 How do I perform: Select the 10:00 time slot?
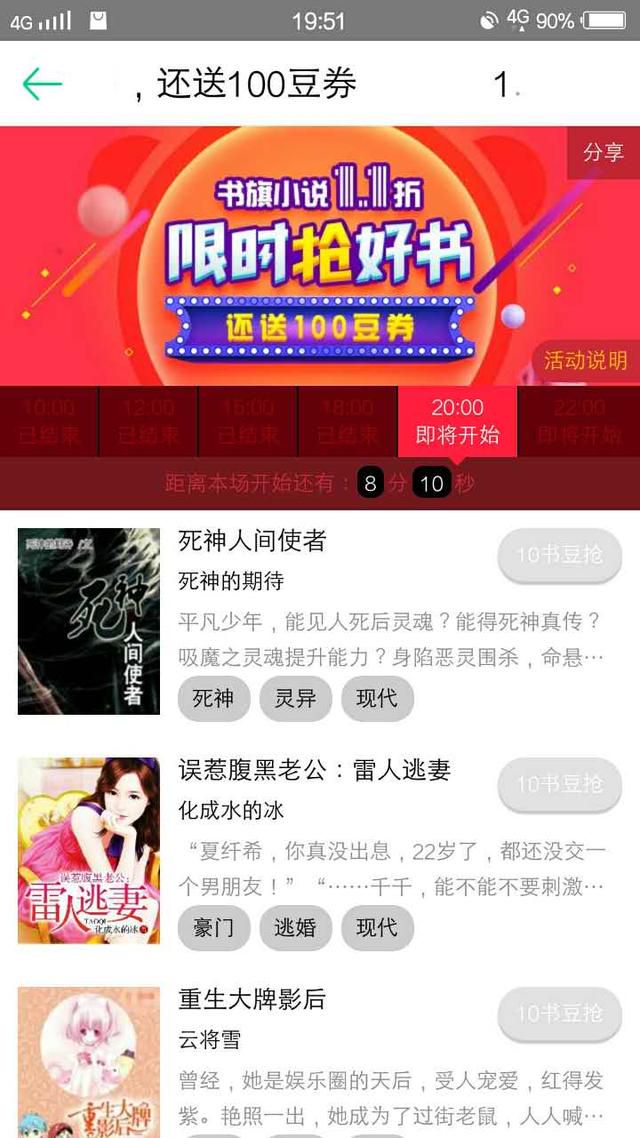pyautogui.click(x=49, y=421)
